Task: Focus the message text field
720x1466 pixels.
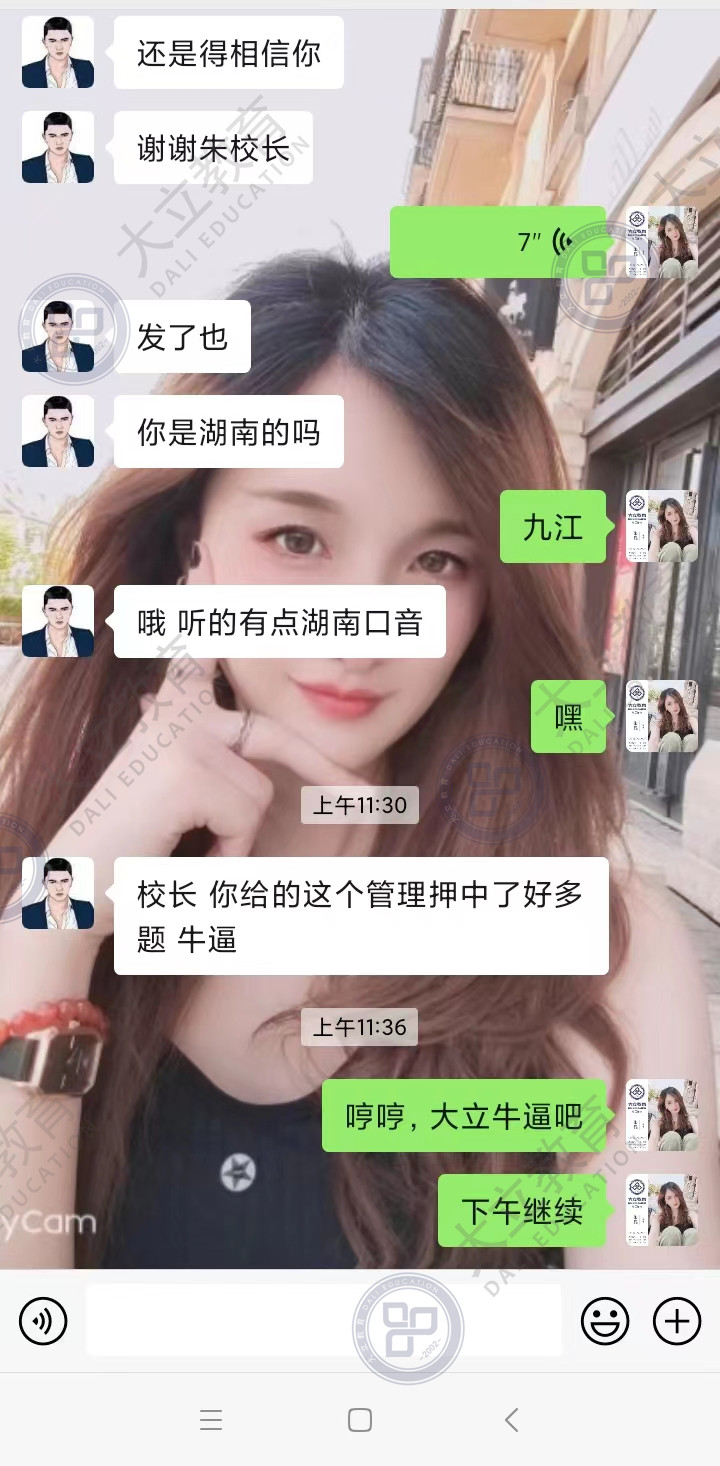Action: point(323,1321)
